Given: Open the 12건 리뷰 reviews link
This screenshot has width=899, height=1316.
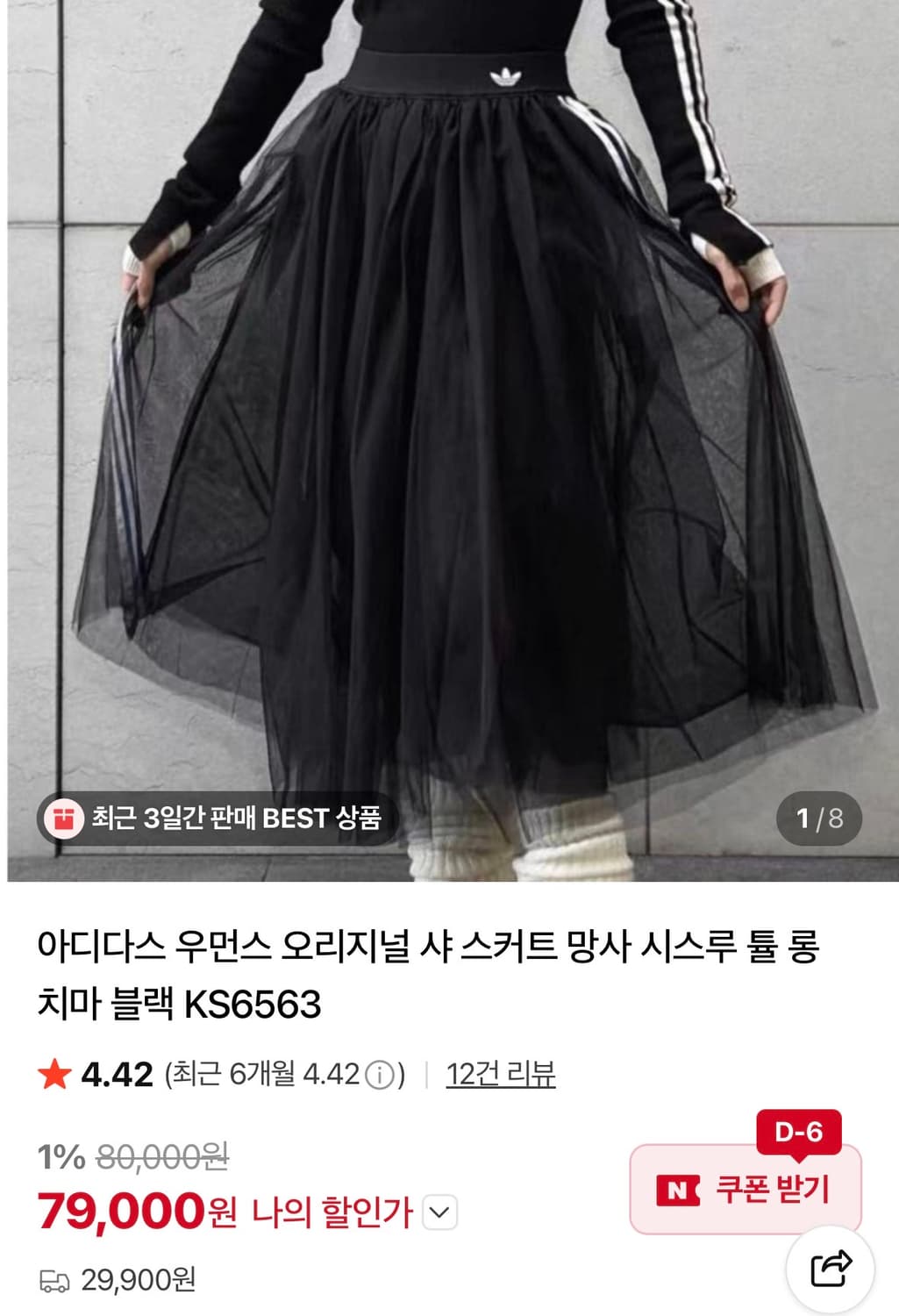Looking at the screenshot, I should (x=504, y=1072).
